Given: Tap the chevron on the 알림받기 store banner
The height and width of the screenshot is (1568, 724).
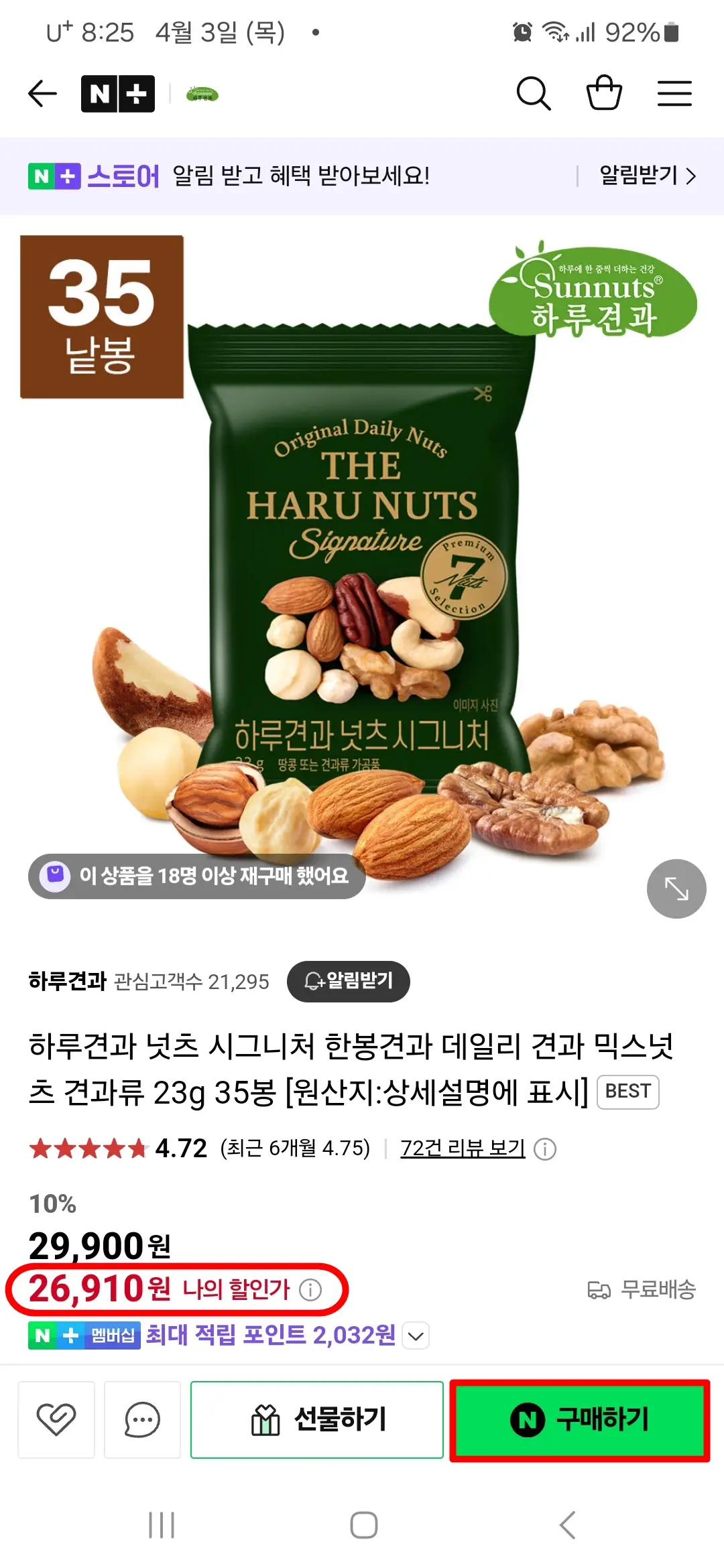Looking at the screenshot, I should point(692,178).
